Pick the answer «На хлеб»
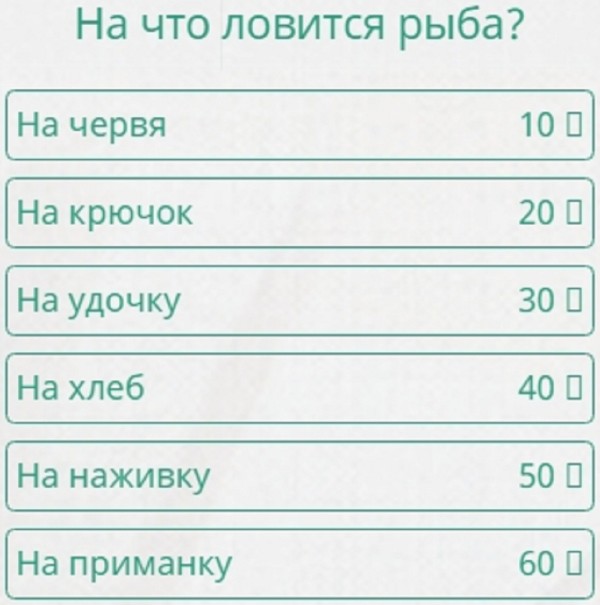 click(x=300, y=388)
